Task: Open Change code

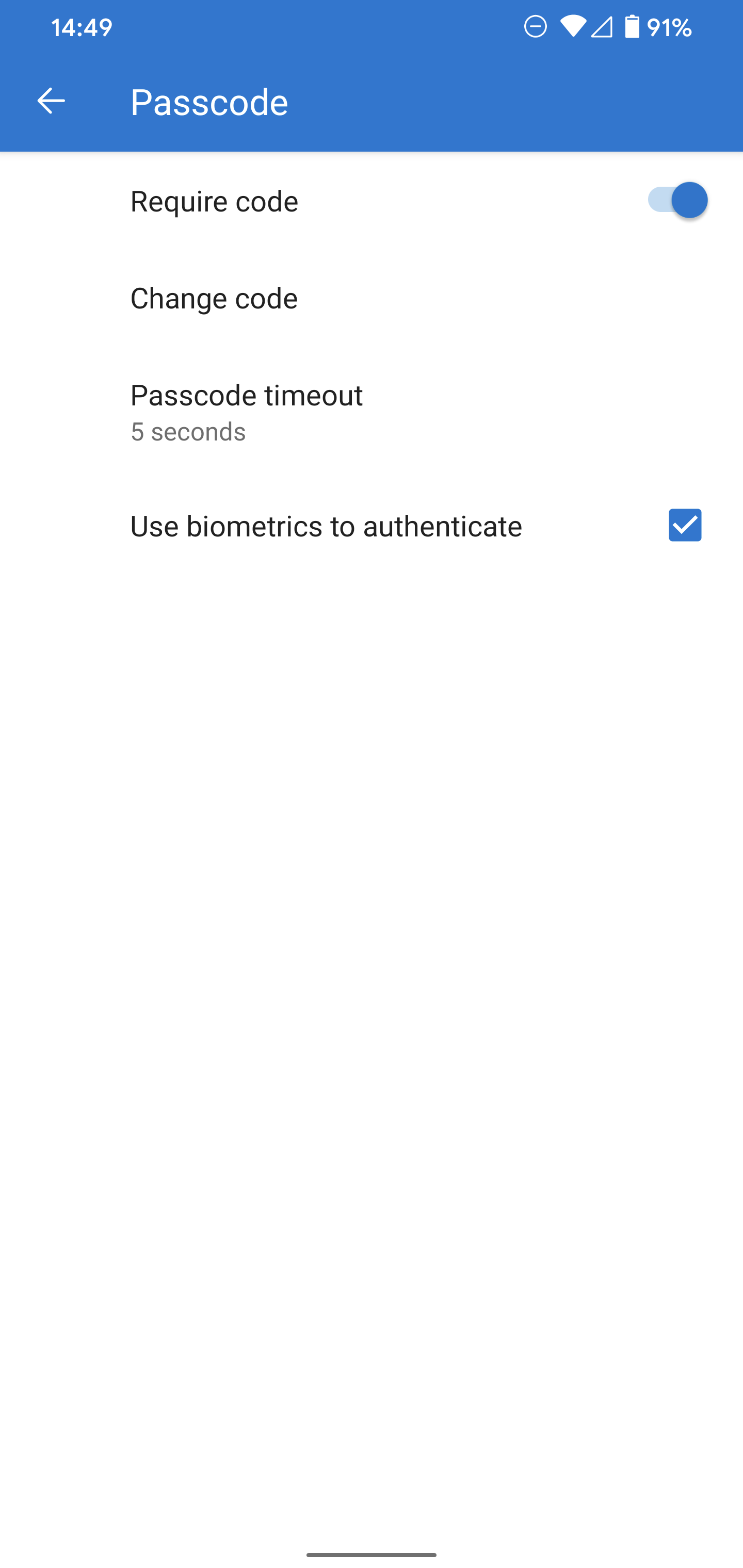Action: coord(372,298)
